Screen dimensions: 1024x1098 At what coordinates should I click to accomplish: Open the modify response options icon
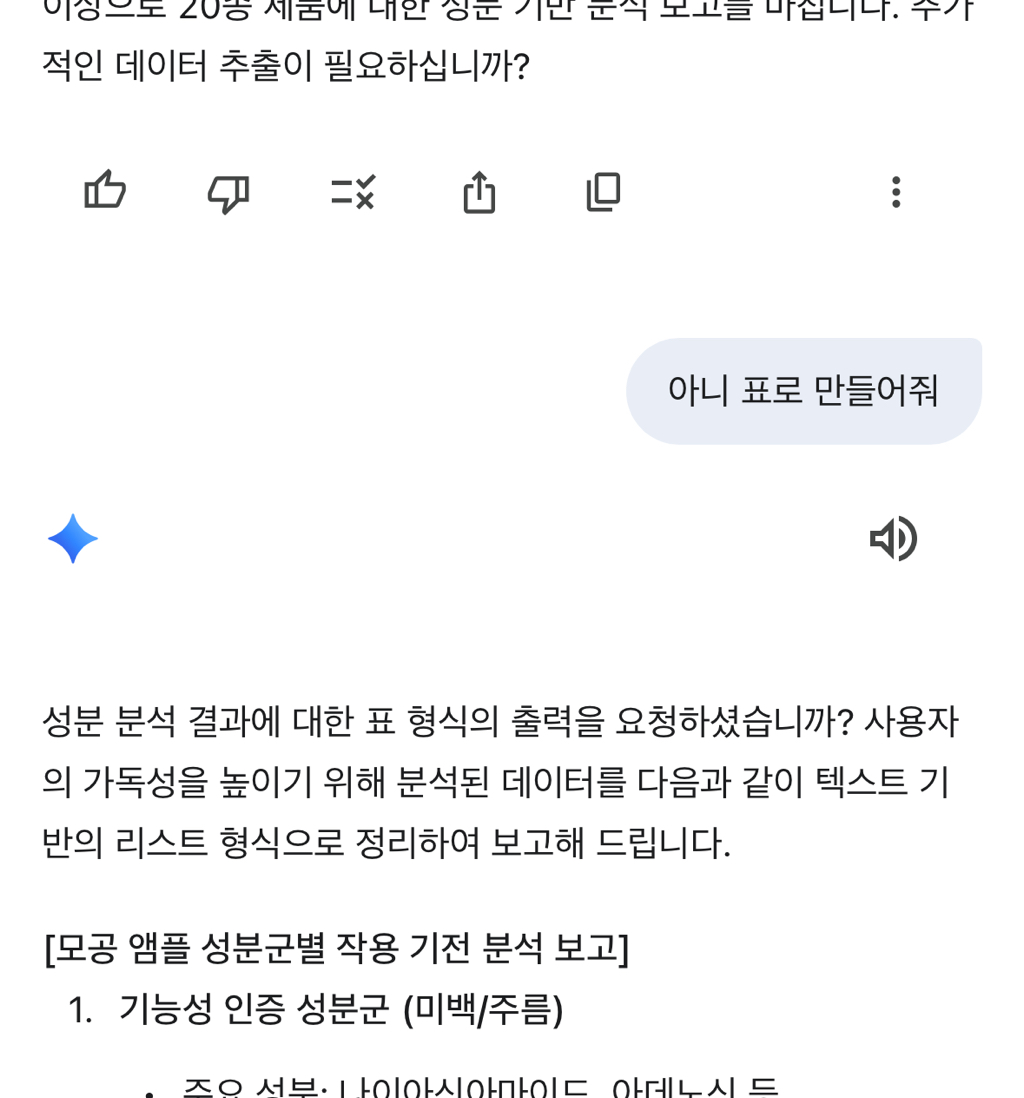pyautogui.click(x=353, y=191)
